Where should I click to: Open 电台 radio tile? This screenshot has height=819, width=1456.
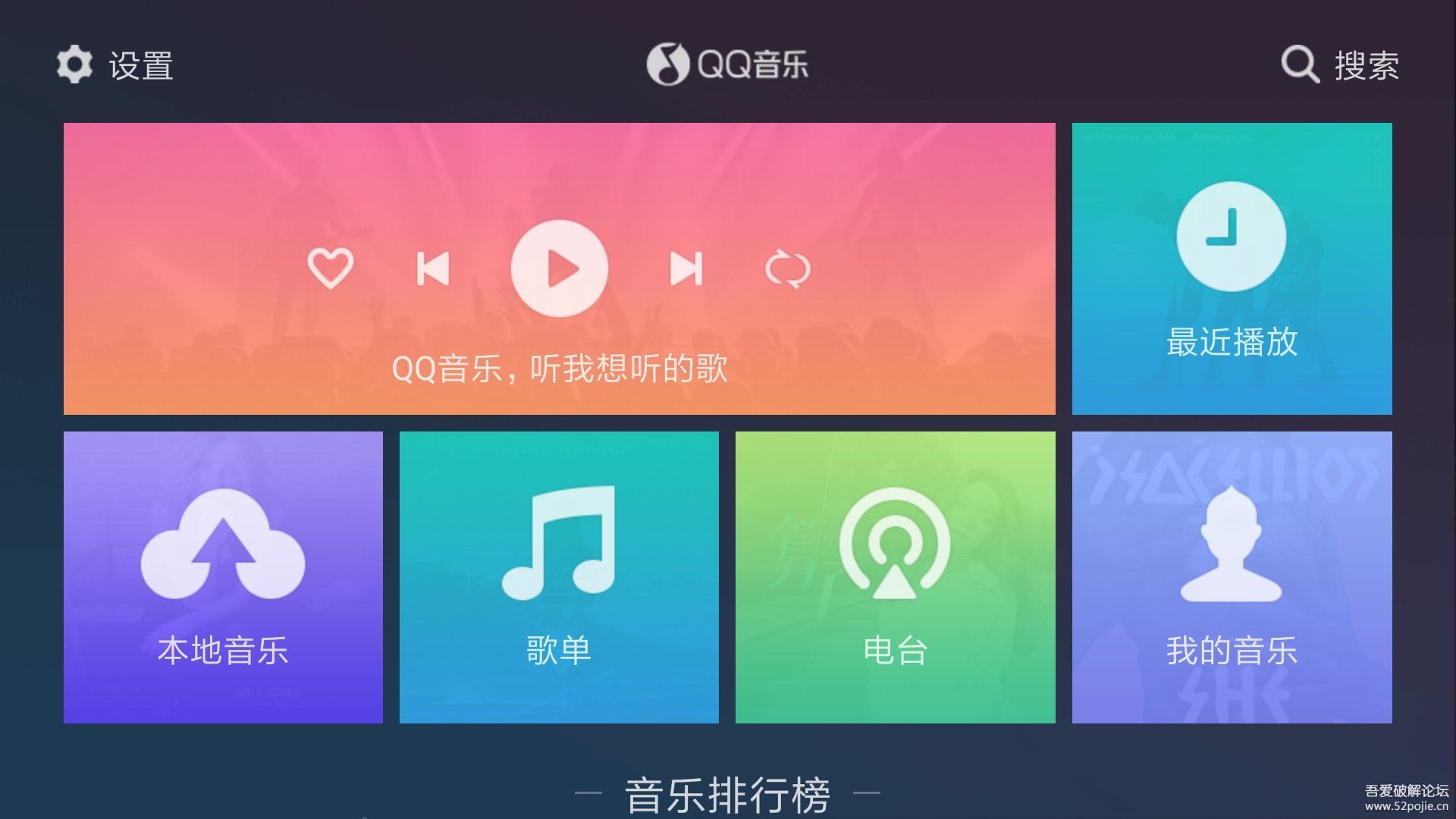[x=895, y=577]
